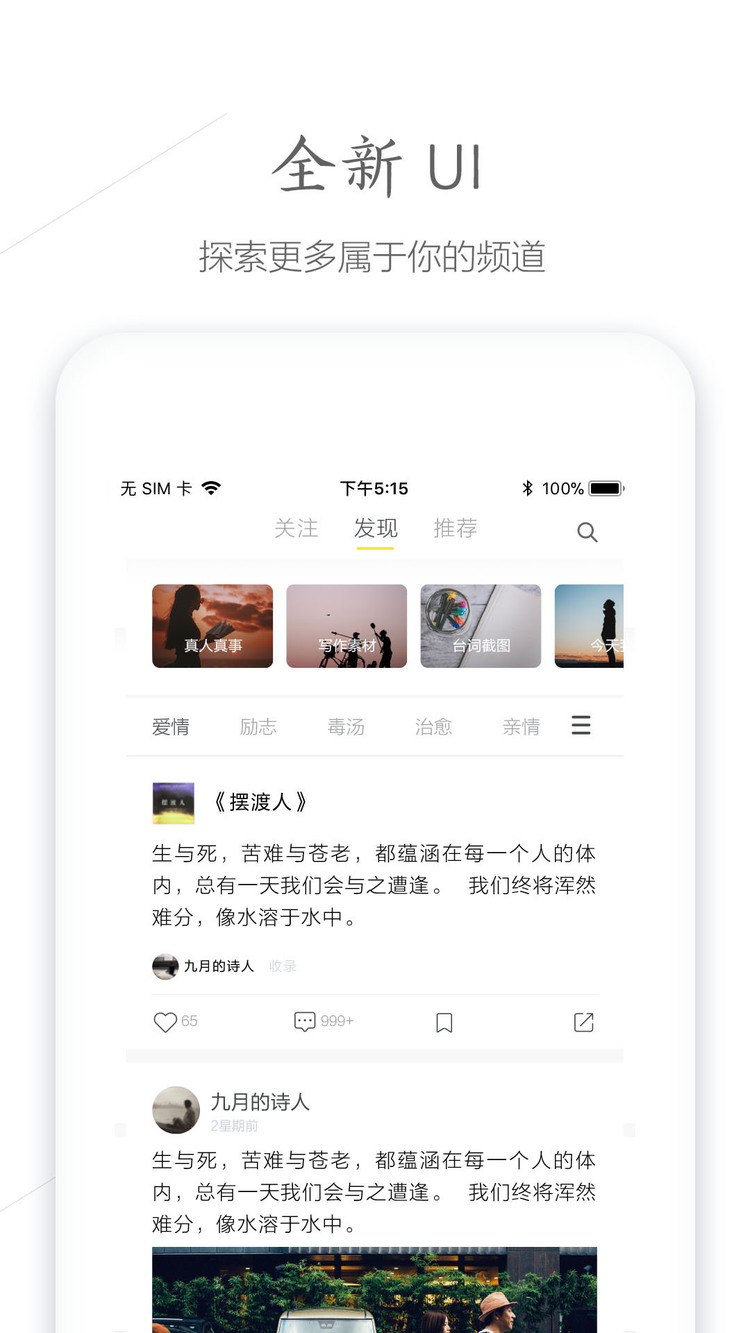This screenshot has width=750, height=1333.
Task: Click 九月的诗人's avatar on the second post
Action: coord(176,1110)
